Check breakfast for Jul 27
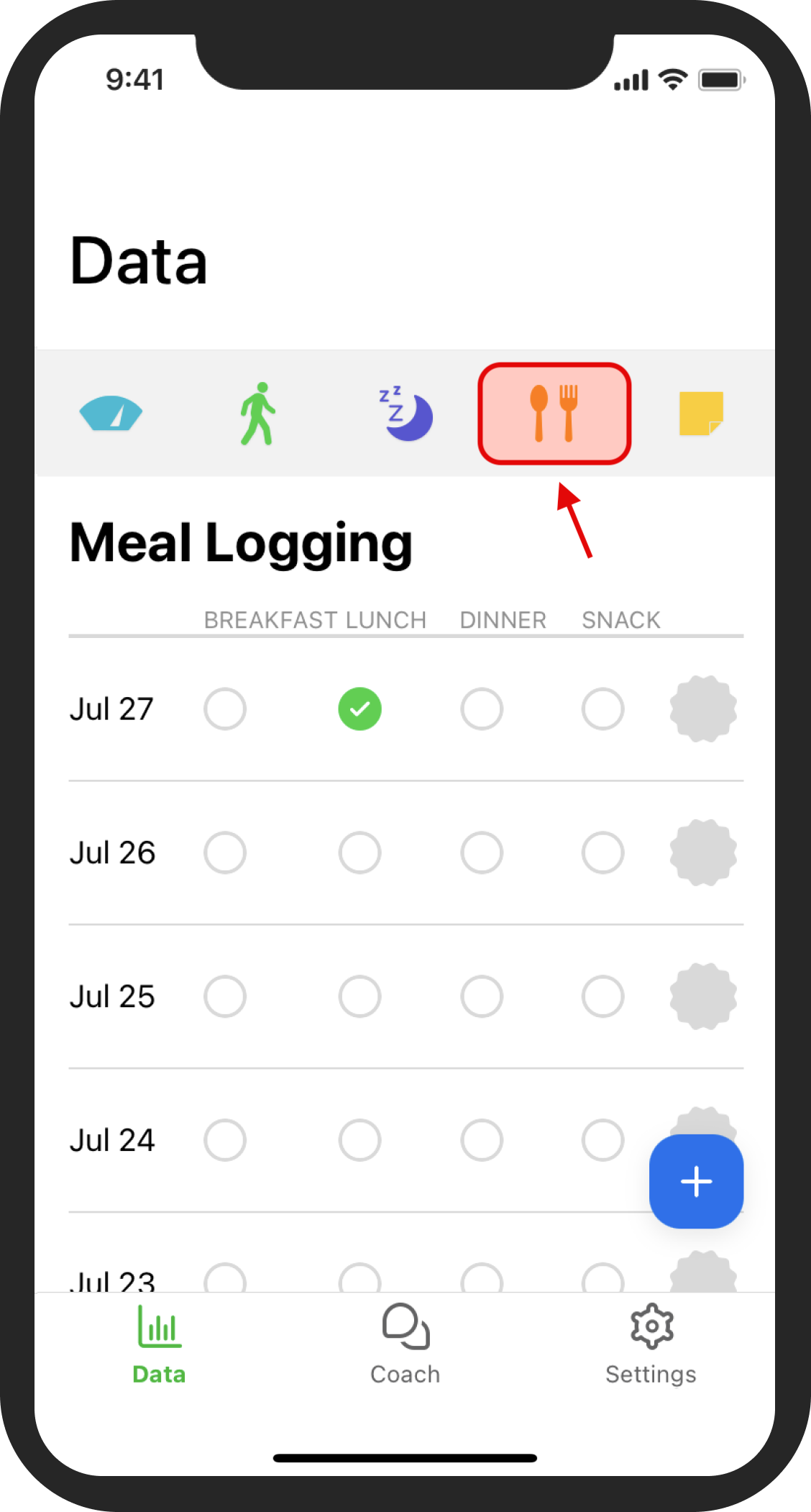The height and width of the screenshot is (1512, 811). pyautogui.click(x=225, y=709)
